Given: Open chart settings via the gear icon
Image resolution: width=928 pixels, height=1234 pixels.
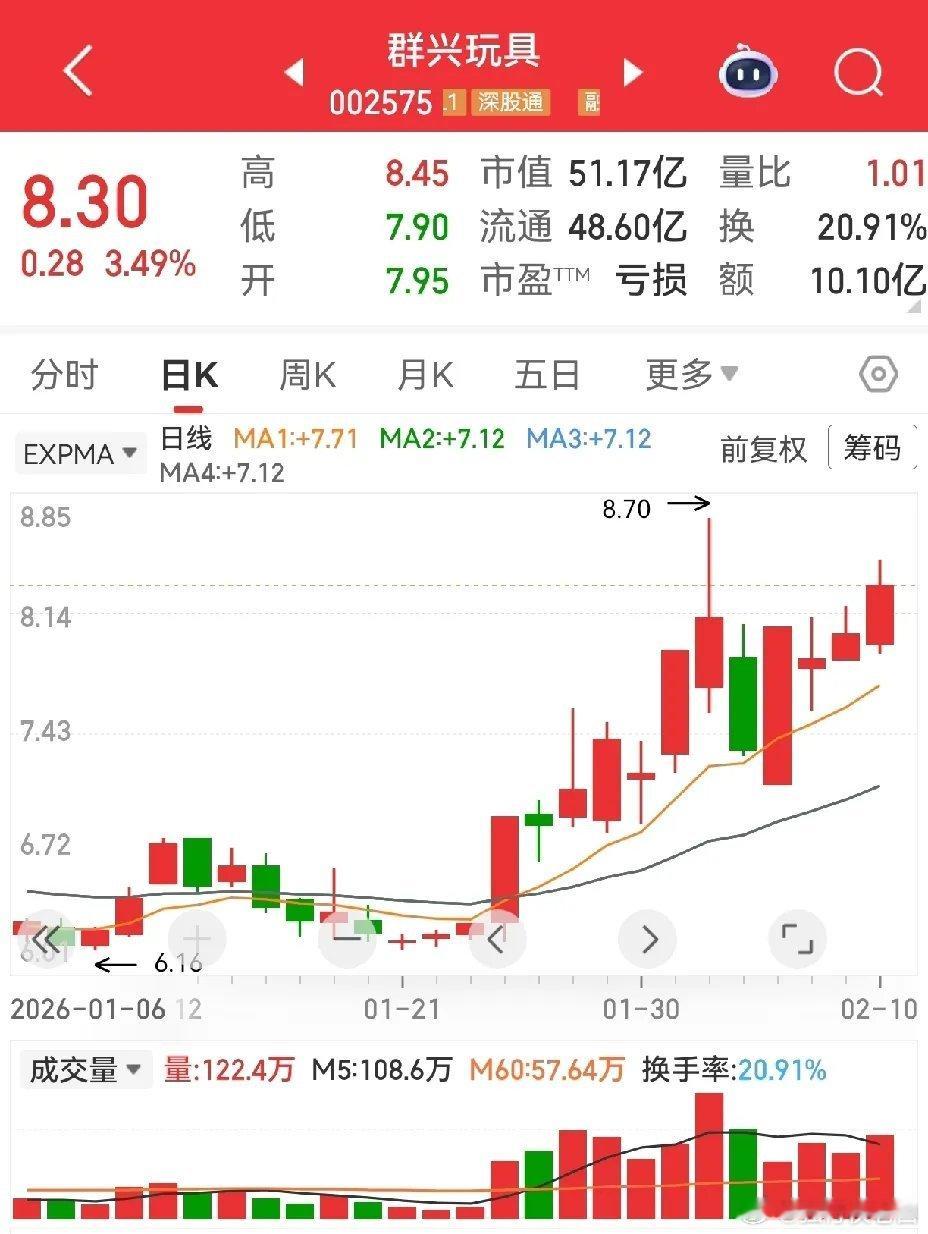Looking at the screenshot, I should 877,373.
